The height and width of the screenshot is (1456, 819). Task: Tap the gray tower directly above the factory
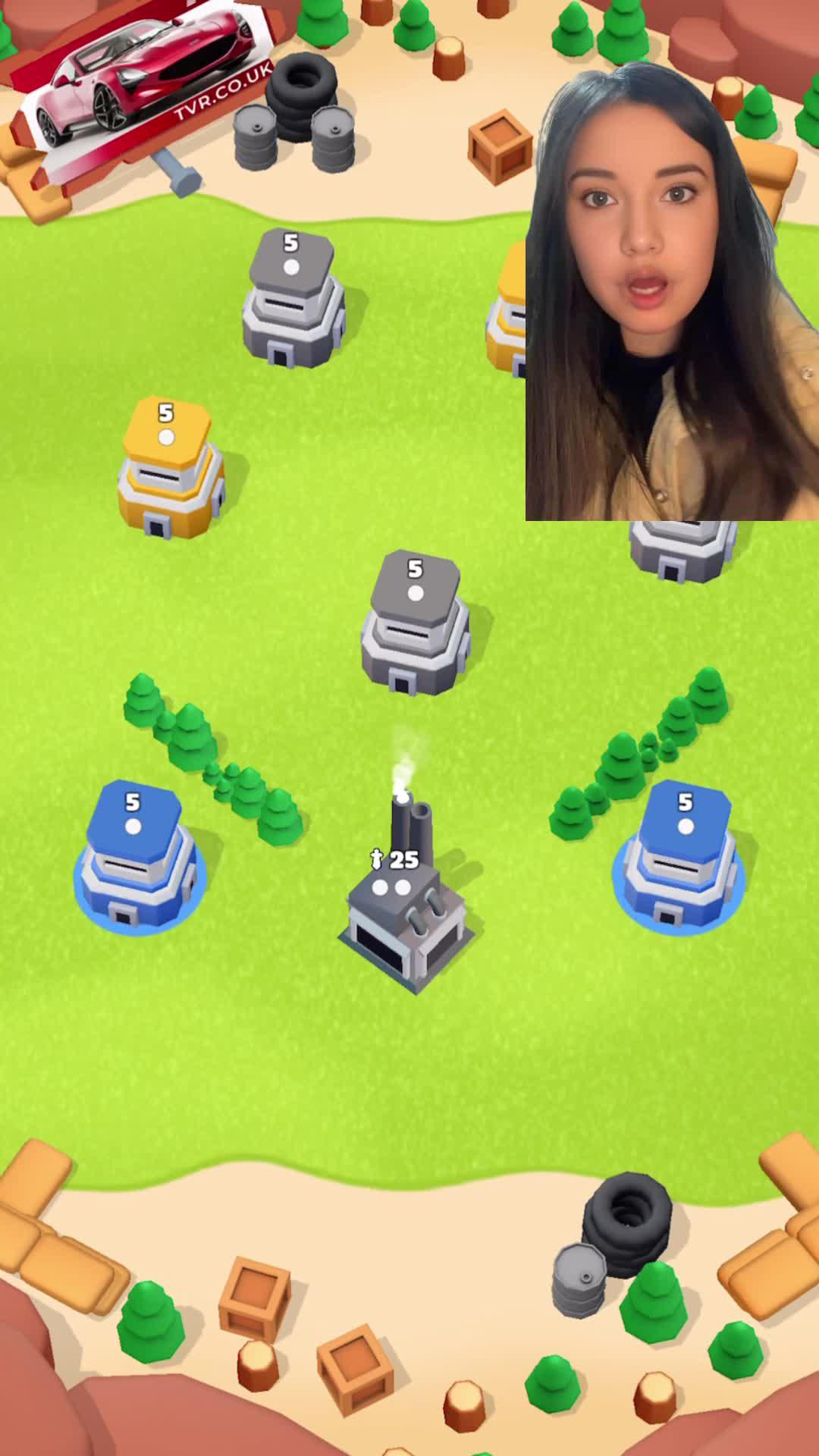(414, 626)
